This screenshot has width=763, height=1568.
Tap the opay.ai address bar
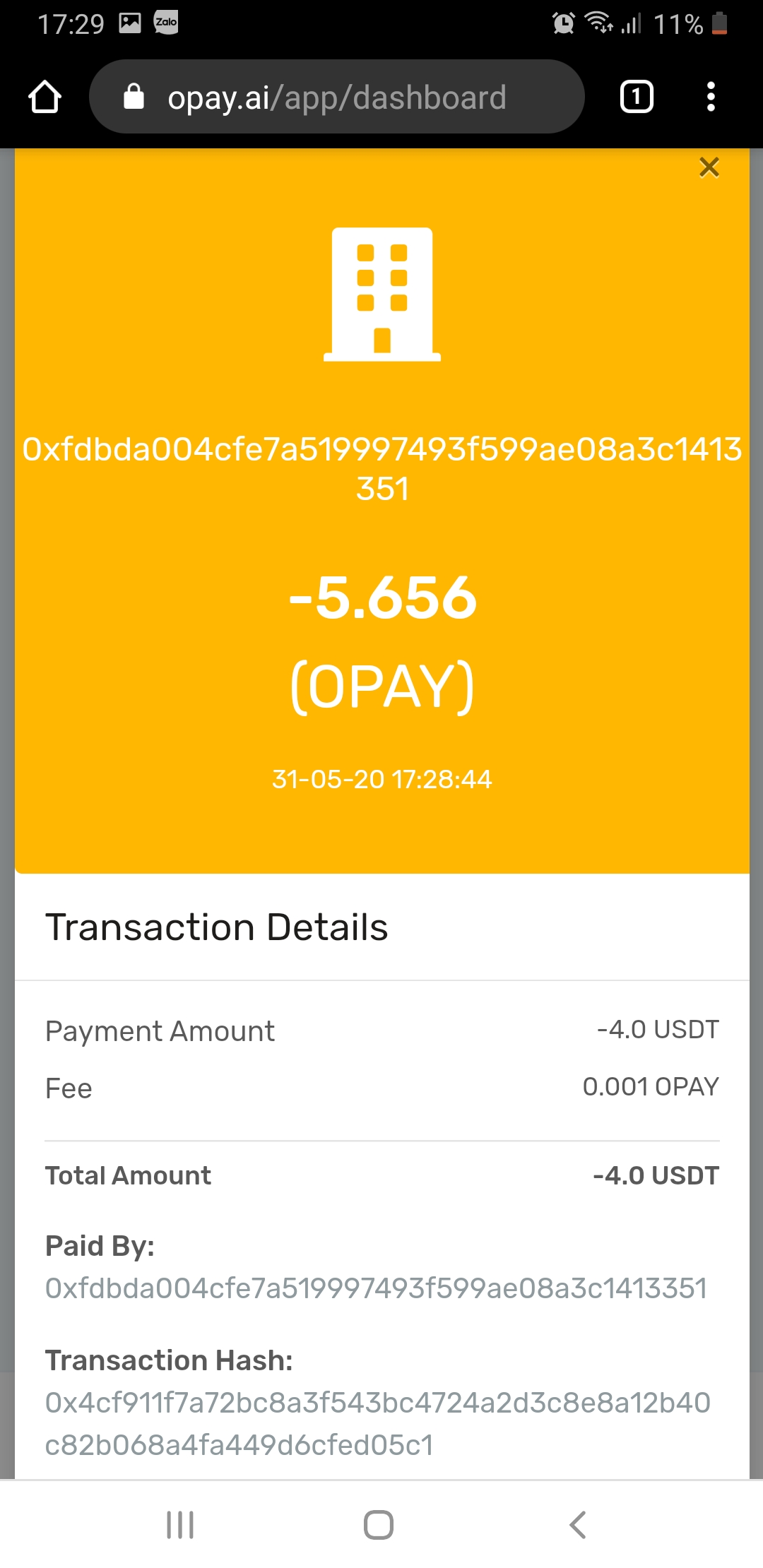(336, 97)
